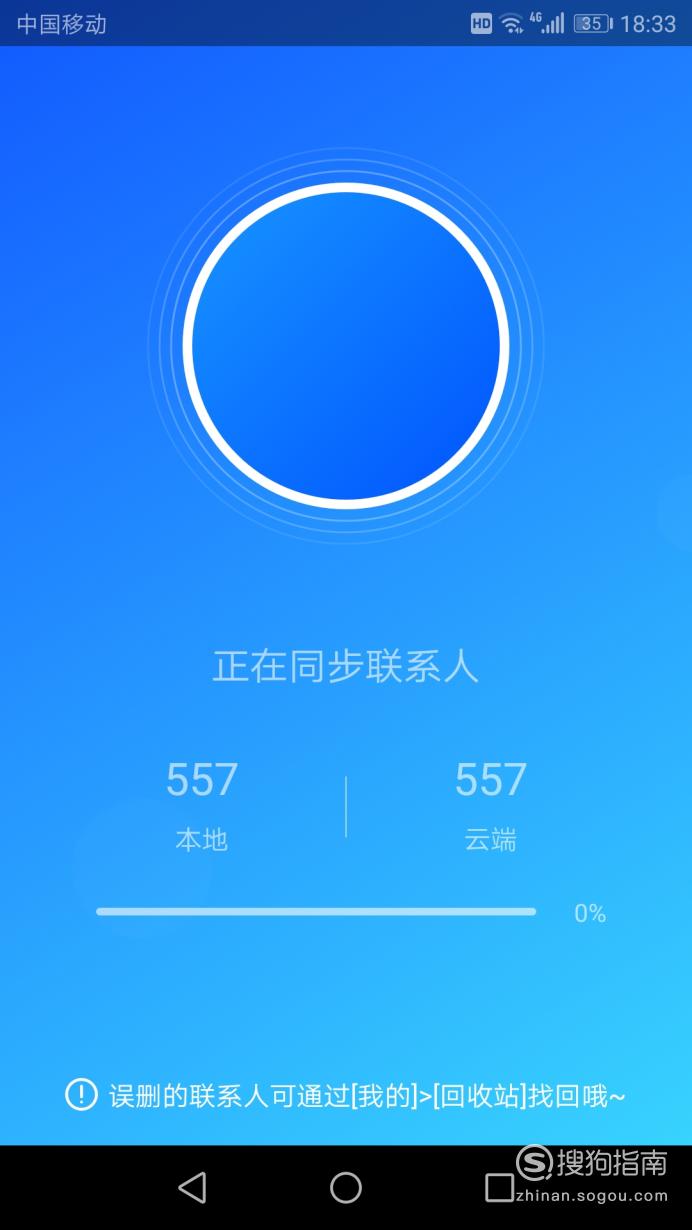This screenshot has height=1230, width=692.
Task: Tap the system back button
Action: [192, 1187]
